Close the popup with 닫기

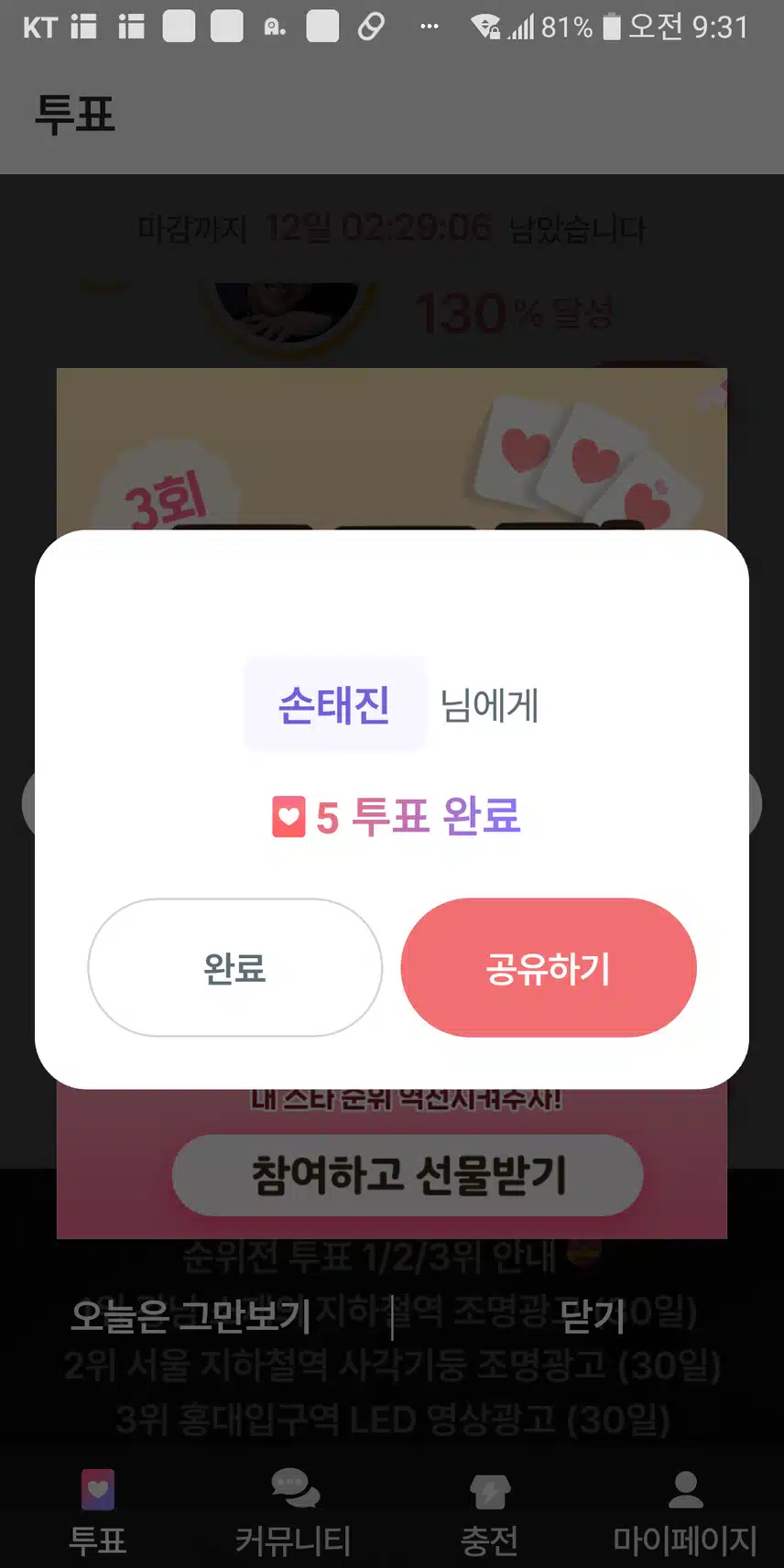(x=591, y=1316)
